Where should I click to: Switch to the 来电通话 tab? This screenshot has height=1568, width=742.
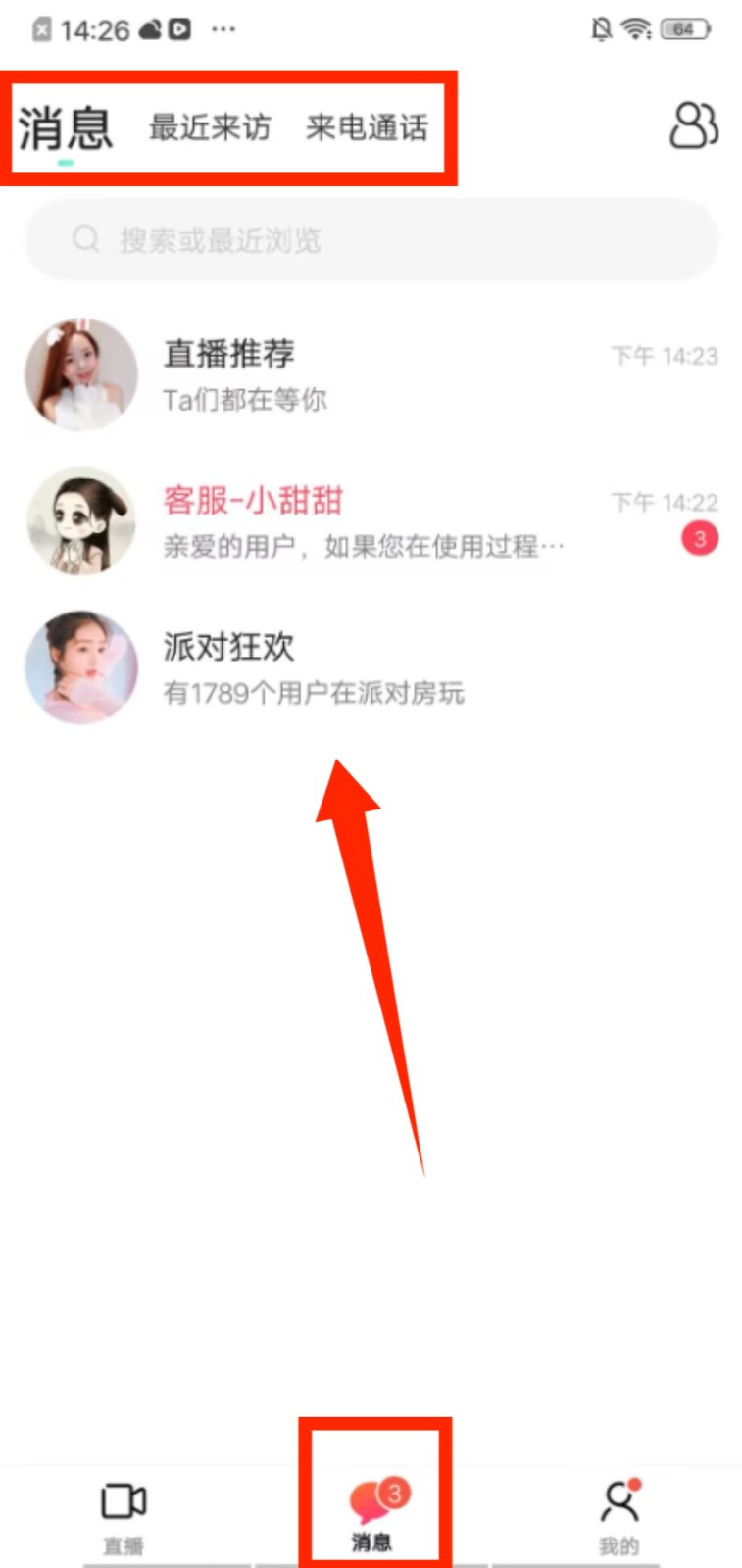point(367,127)
